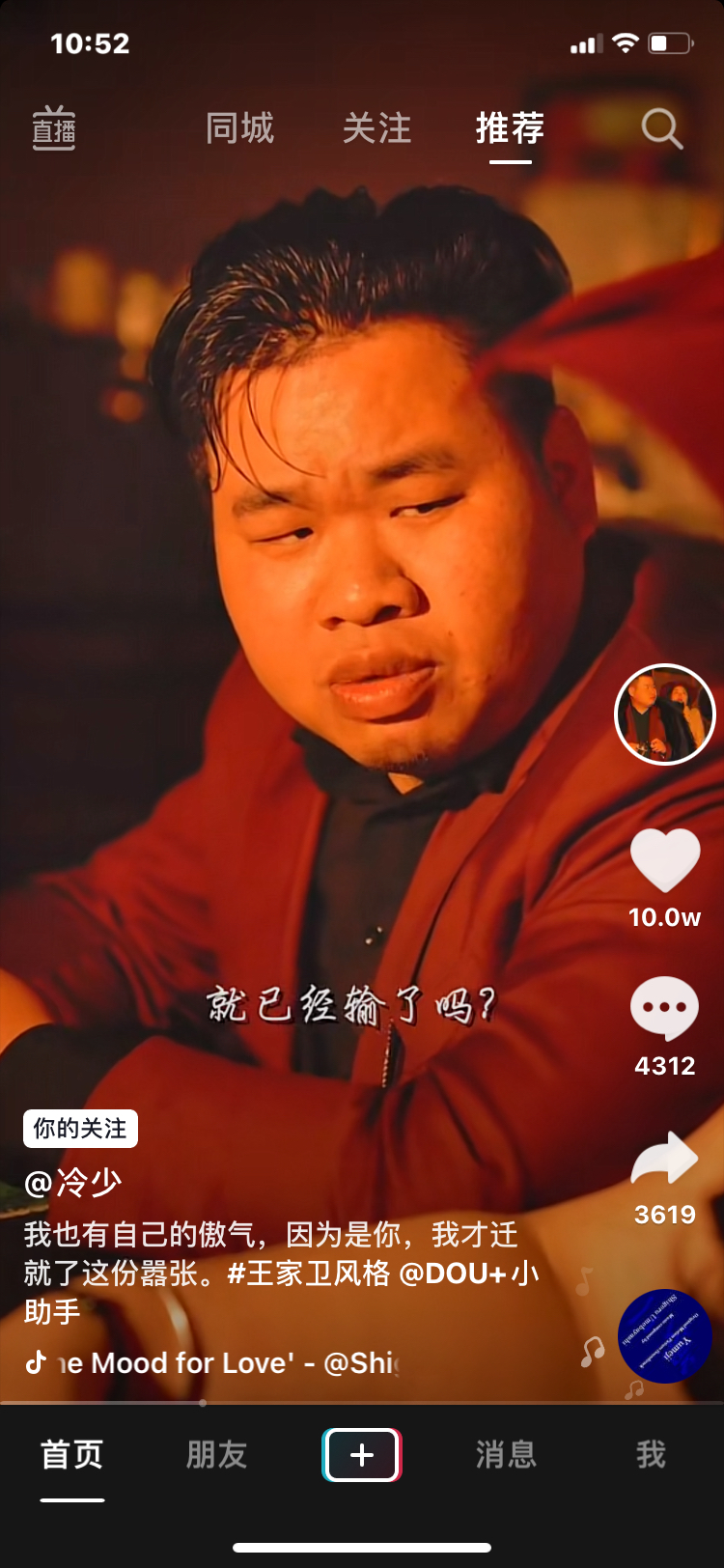This screenshot has width=724, height=1568.
Task: Switch to the 关注 tab
Action: point(376,128)
